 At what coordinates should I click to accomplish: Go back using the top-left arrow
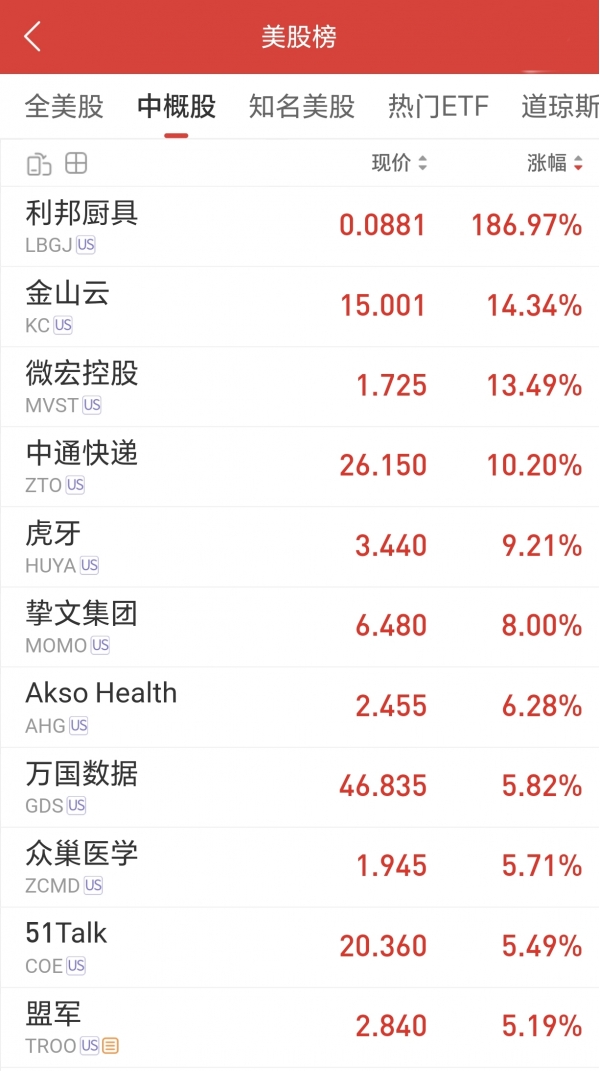(33, 37)
